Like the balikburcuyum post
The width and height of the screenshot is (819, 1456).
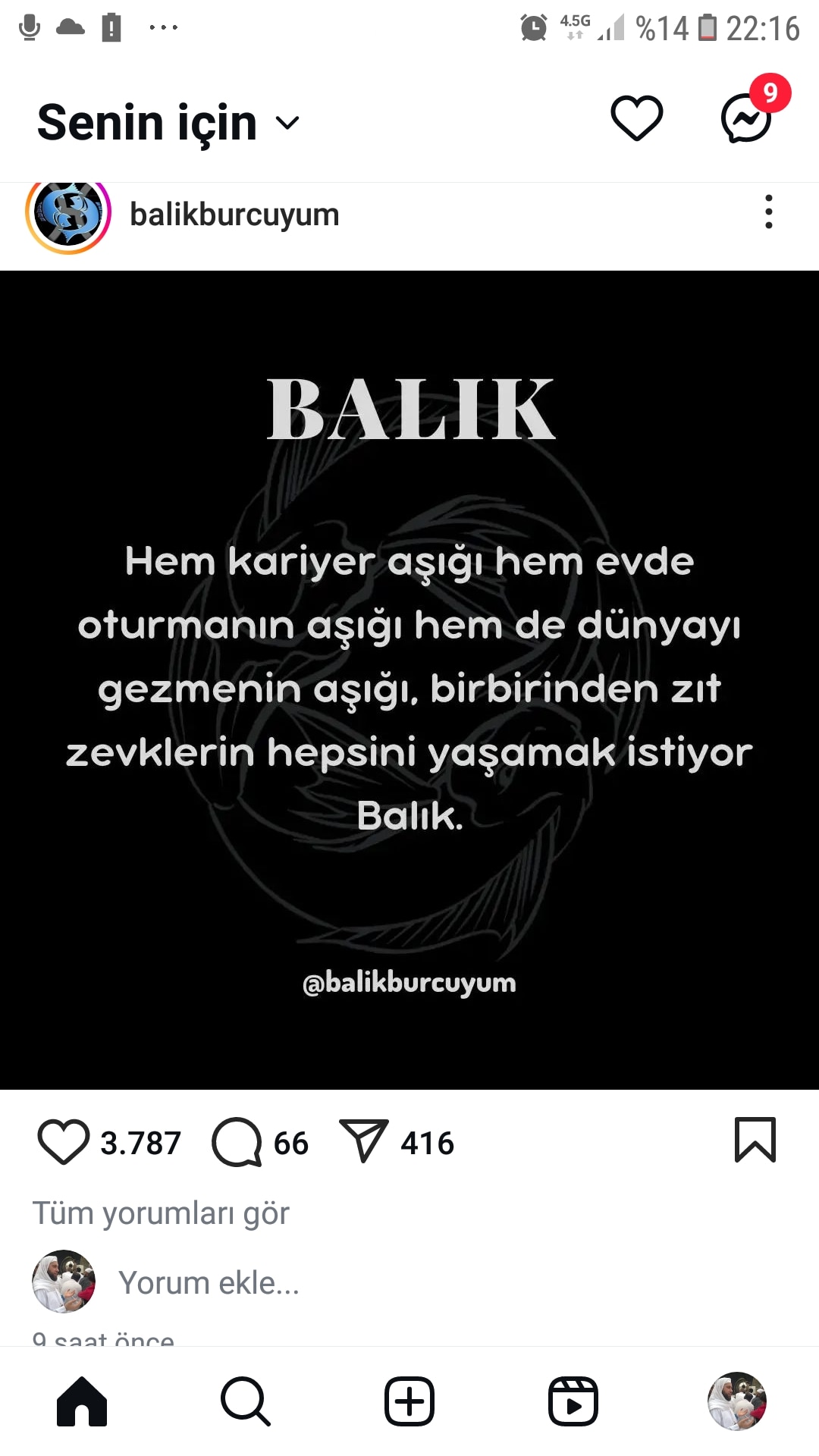(64, 1142)
